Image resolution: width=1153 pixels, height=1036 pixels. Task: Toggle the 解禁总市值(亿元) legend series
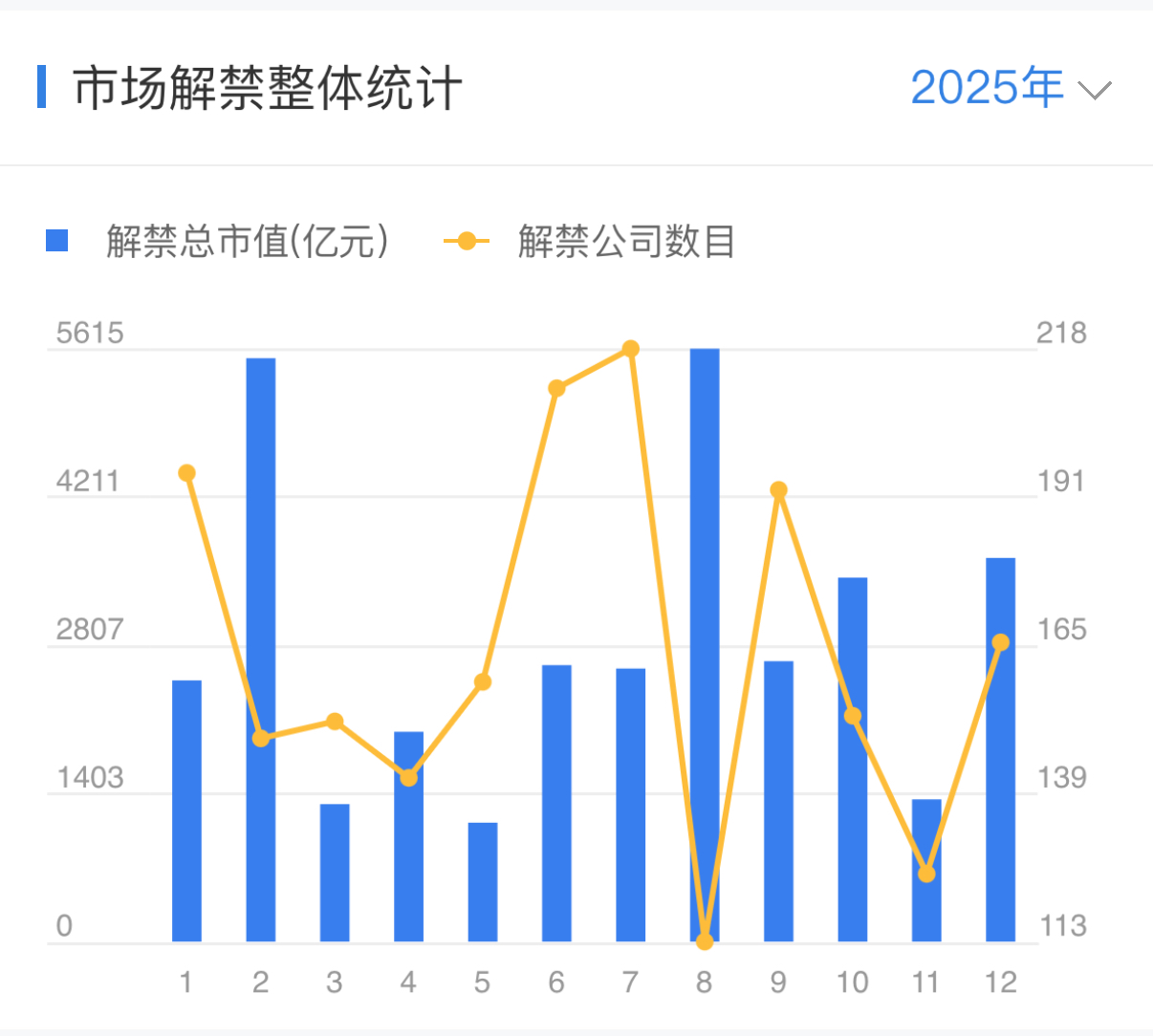tap(218, 241)
